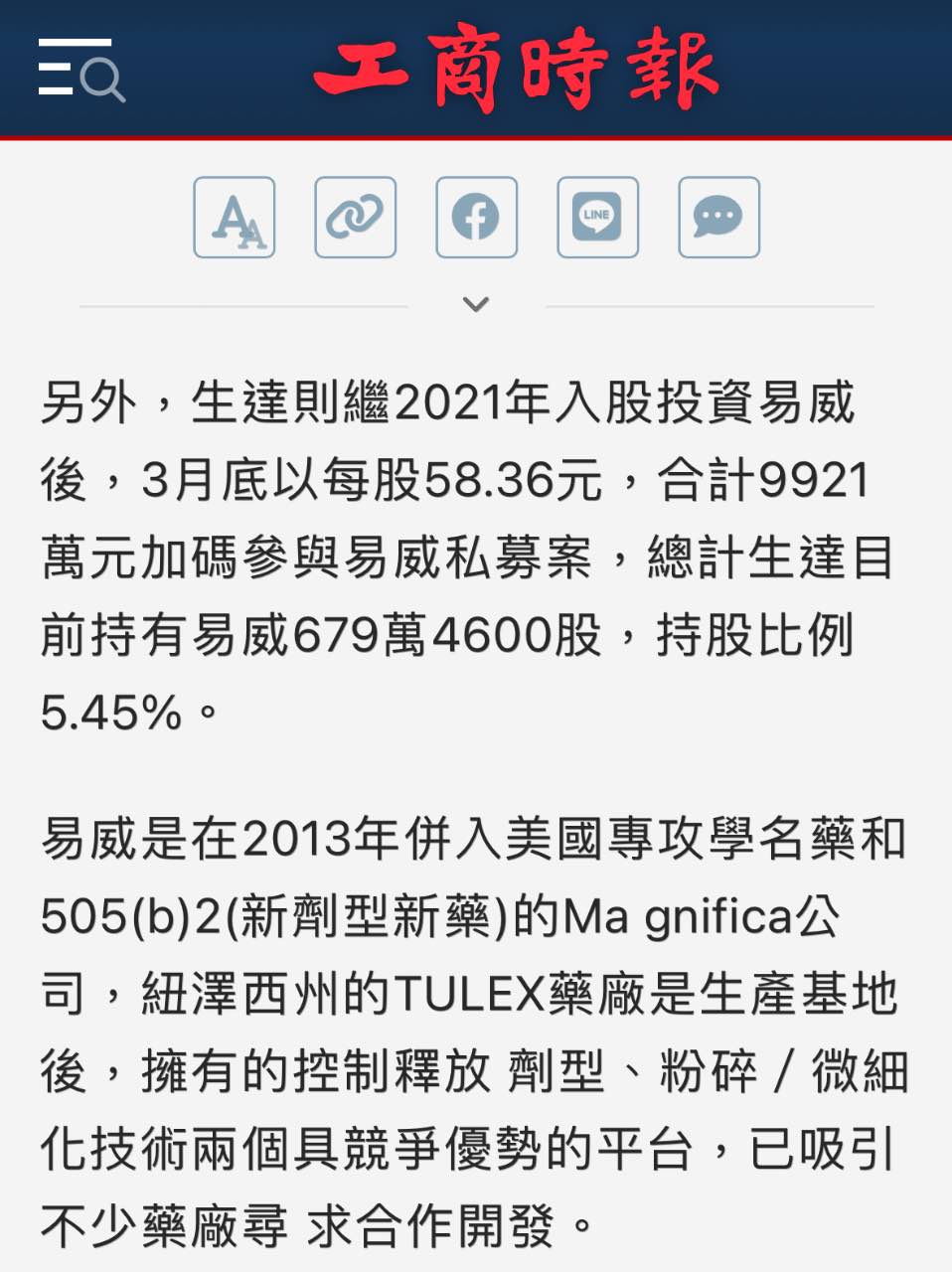Tap the 工商時報 logo to go home
Screen dimensions: 952x1272
click(x=516, y=68)
